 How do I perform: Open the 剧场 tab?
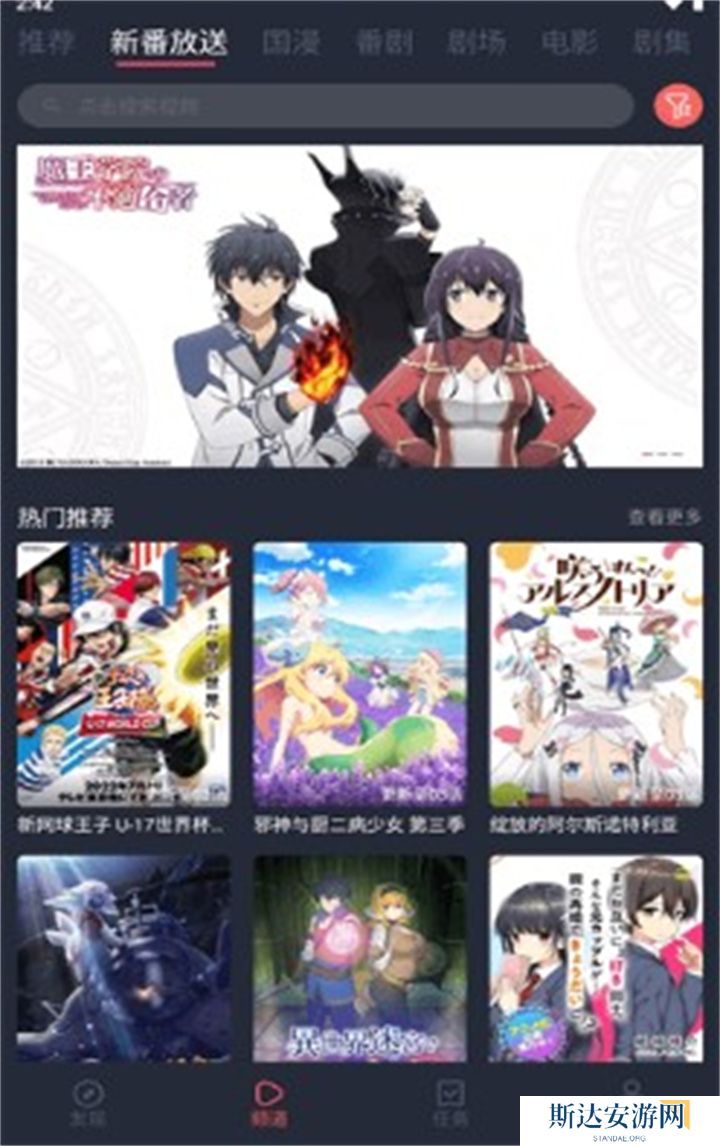click(x=477, y=42)
